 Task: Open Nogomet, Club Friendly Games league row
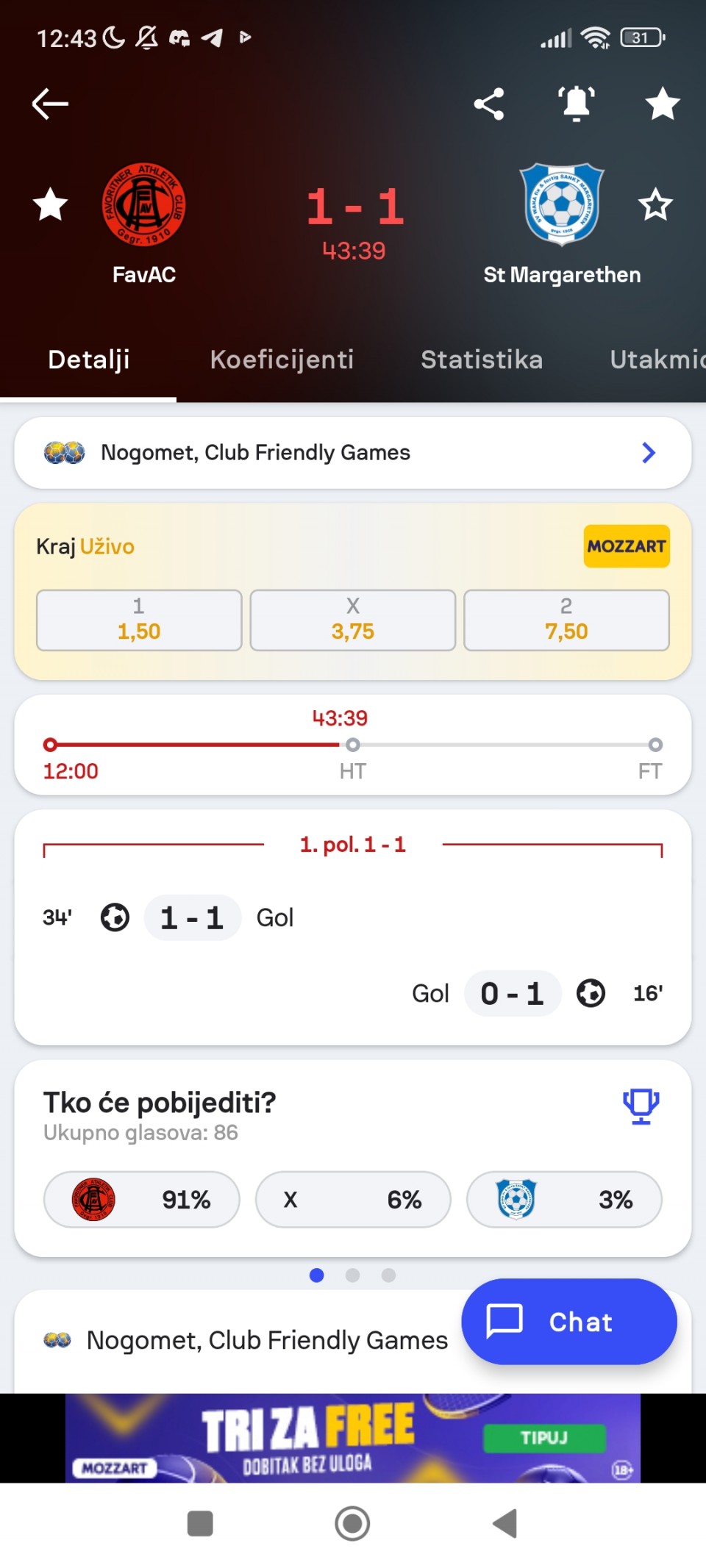tap(352, 453)
